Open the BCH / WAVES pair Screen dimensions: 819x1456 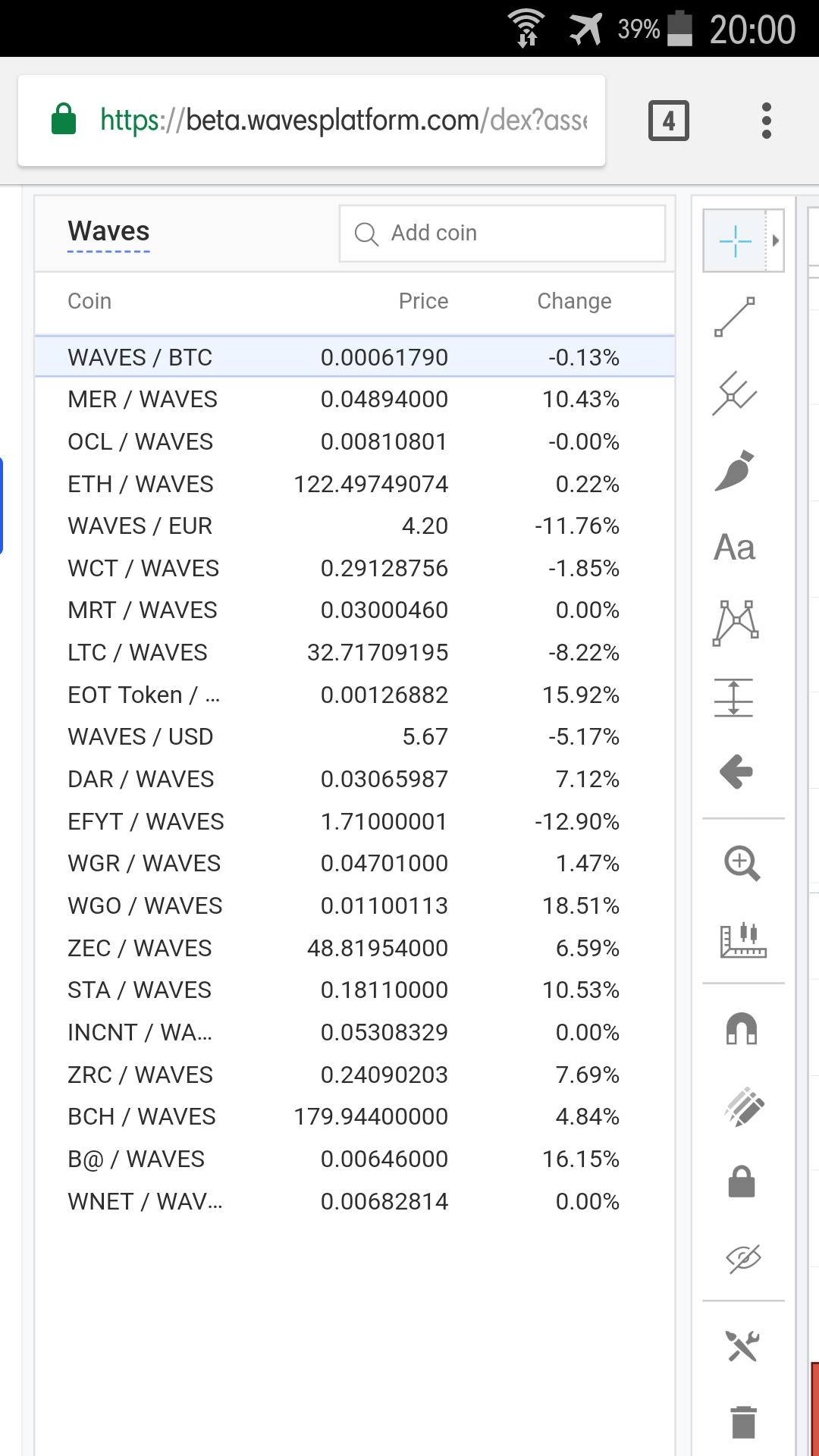pyautogui.click(x=355, y=1116)
